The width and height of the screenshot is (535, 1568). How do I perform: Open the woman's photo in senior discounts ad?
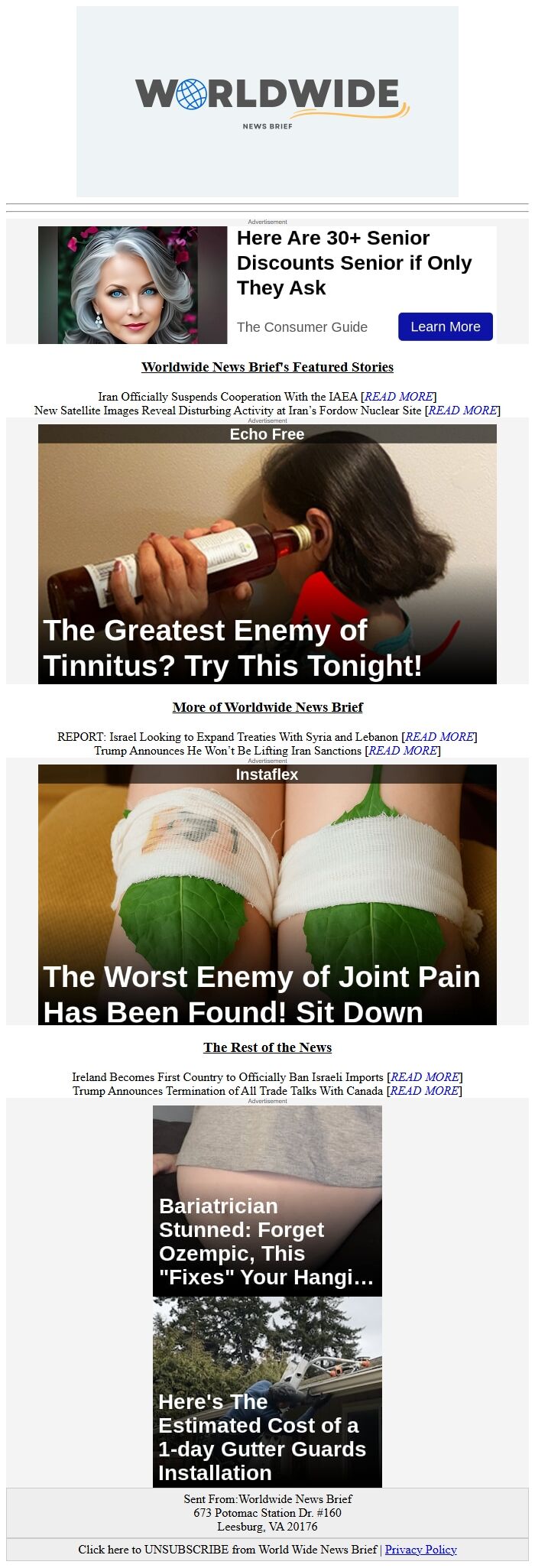(132, 285)
